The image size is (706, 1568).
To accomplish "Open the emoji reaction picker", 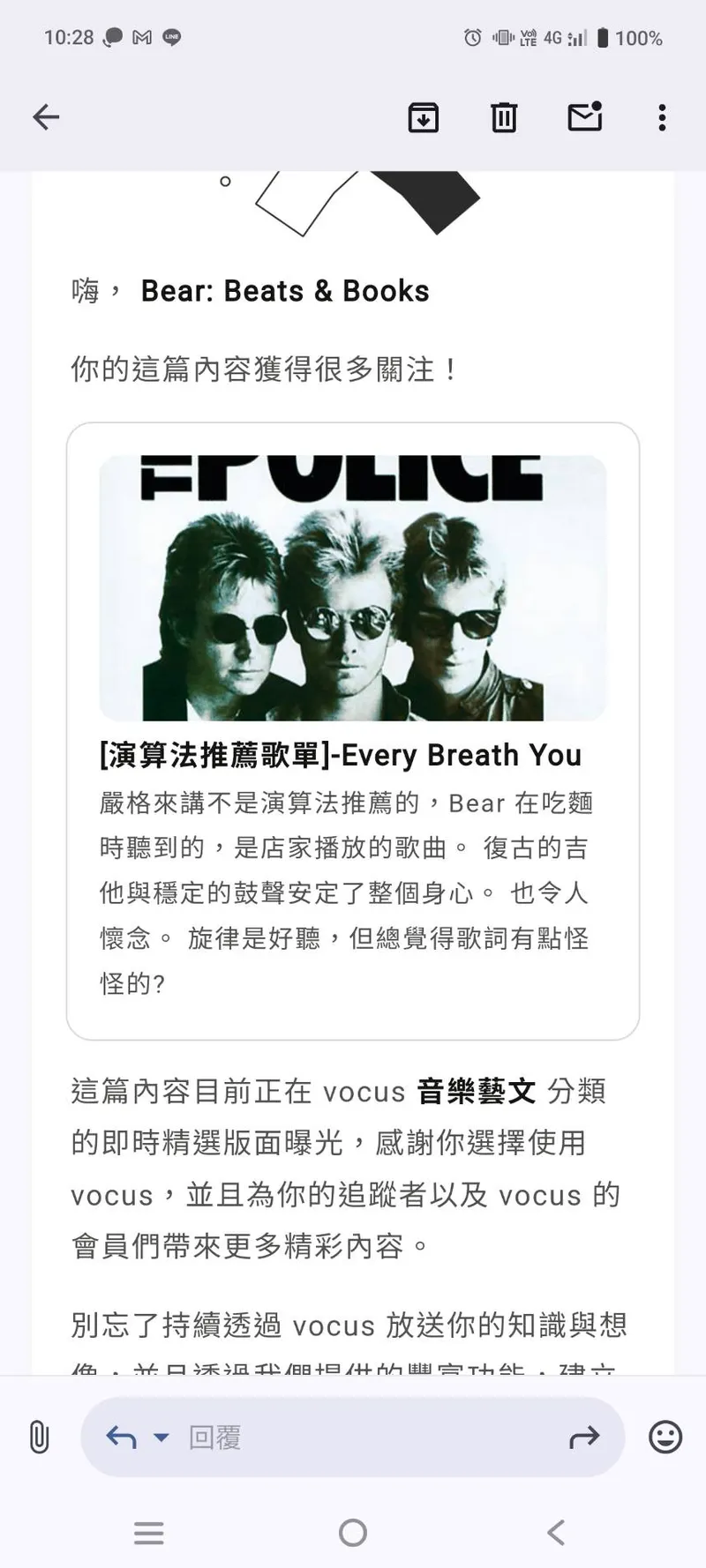I will tap(665, 1437).
